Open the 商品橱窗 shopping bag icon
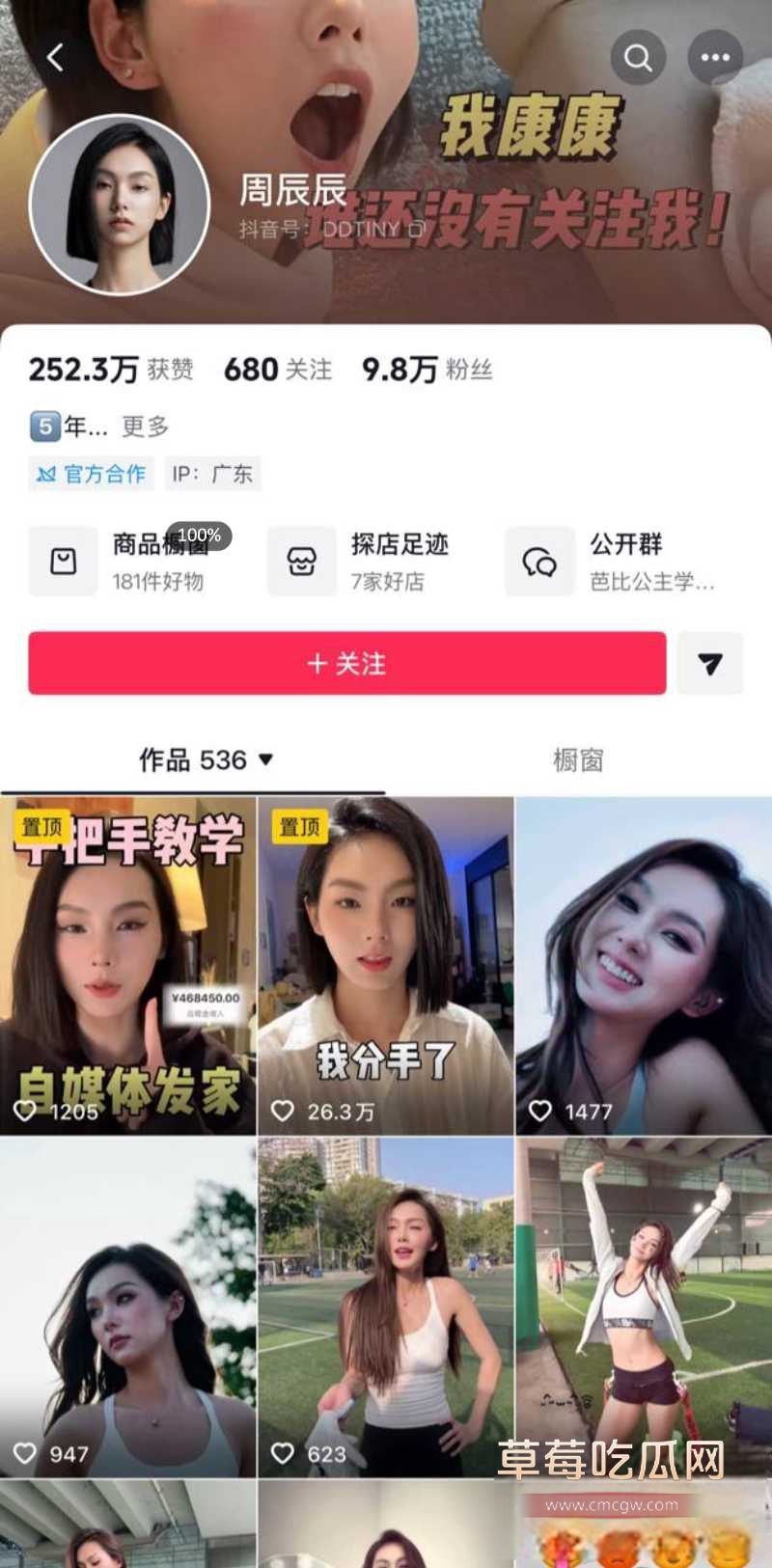Image resolution: width=772 pixels, height=1568 pixels. pos(63,560)
